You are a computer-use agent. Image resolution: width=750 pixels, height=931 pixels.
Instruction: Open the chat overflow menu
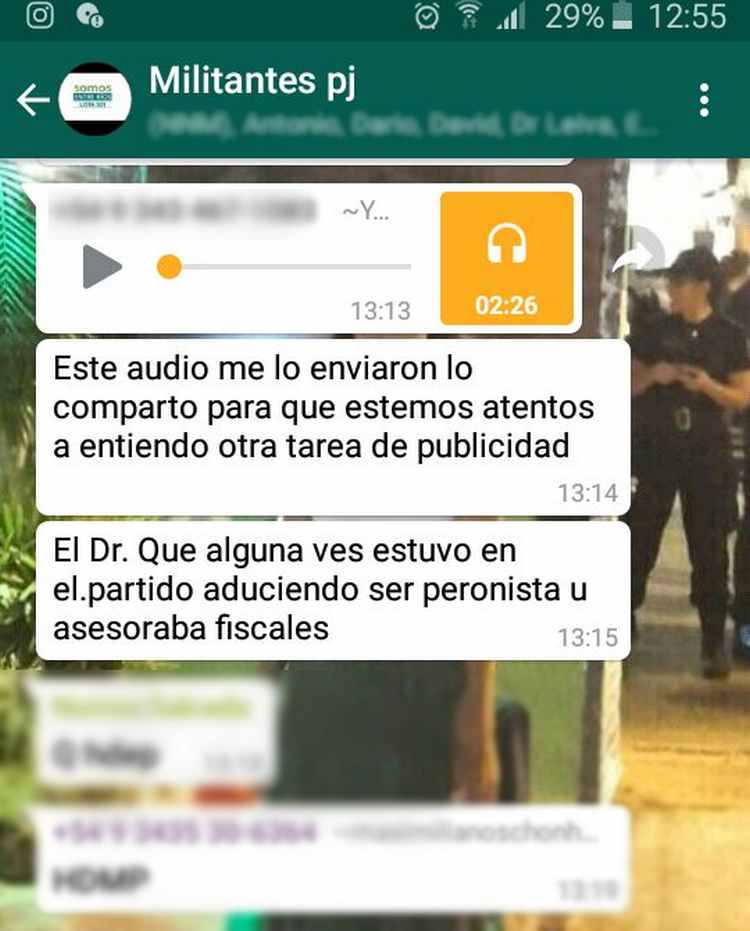click(x=705, y=100)
